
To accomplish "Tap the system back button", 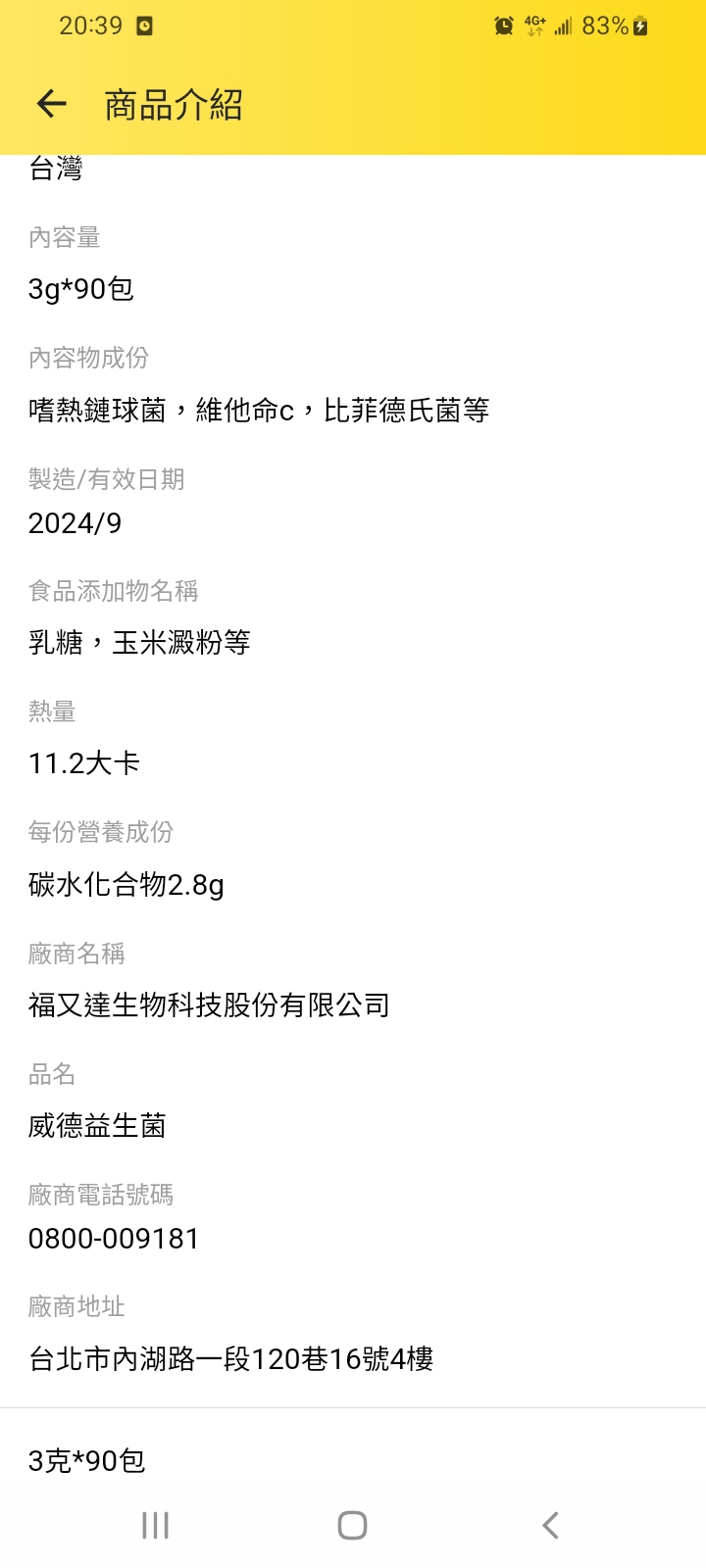I will pos(550,1525).
